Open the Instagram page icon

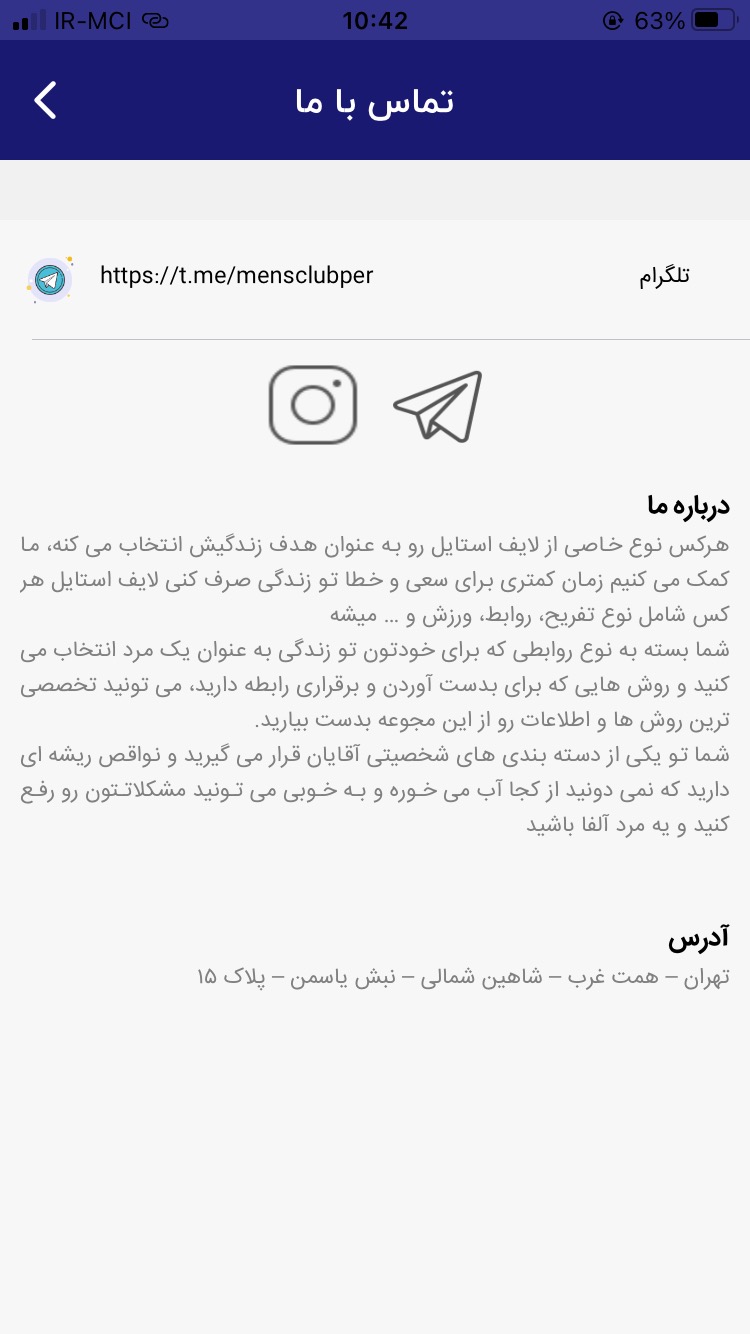point(313,405)
